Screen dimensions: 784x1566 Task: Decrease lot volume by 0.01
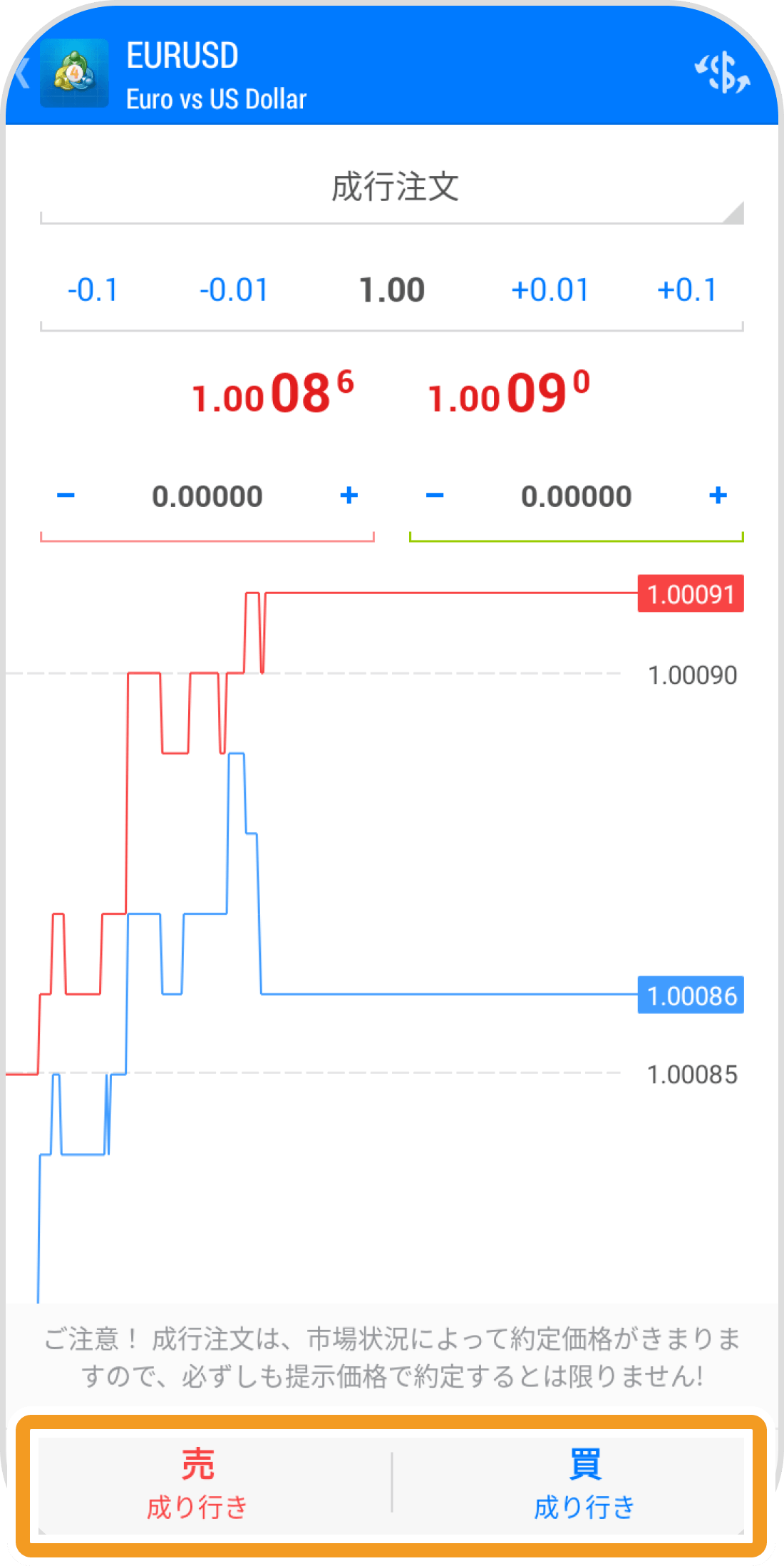[234, 291]
